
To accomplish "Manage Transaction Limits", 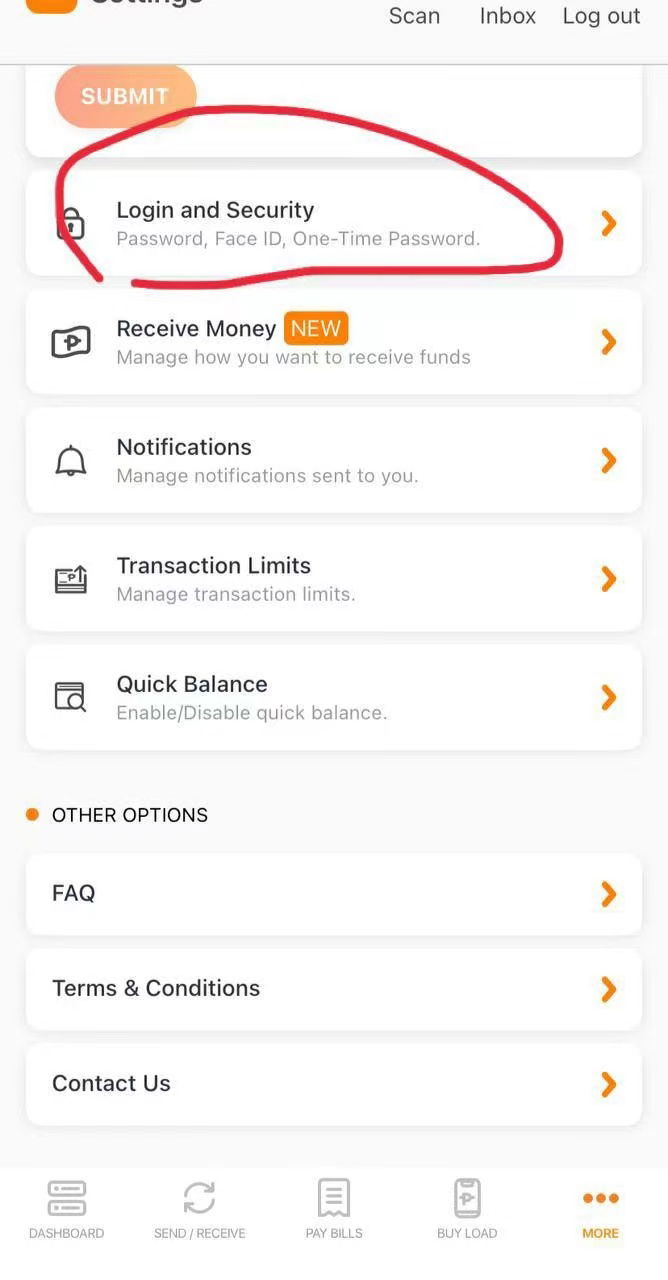I will coord(333,579).
